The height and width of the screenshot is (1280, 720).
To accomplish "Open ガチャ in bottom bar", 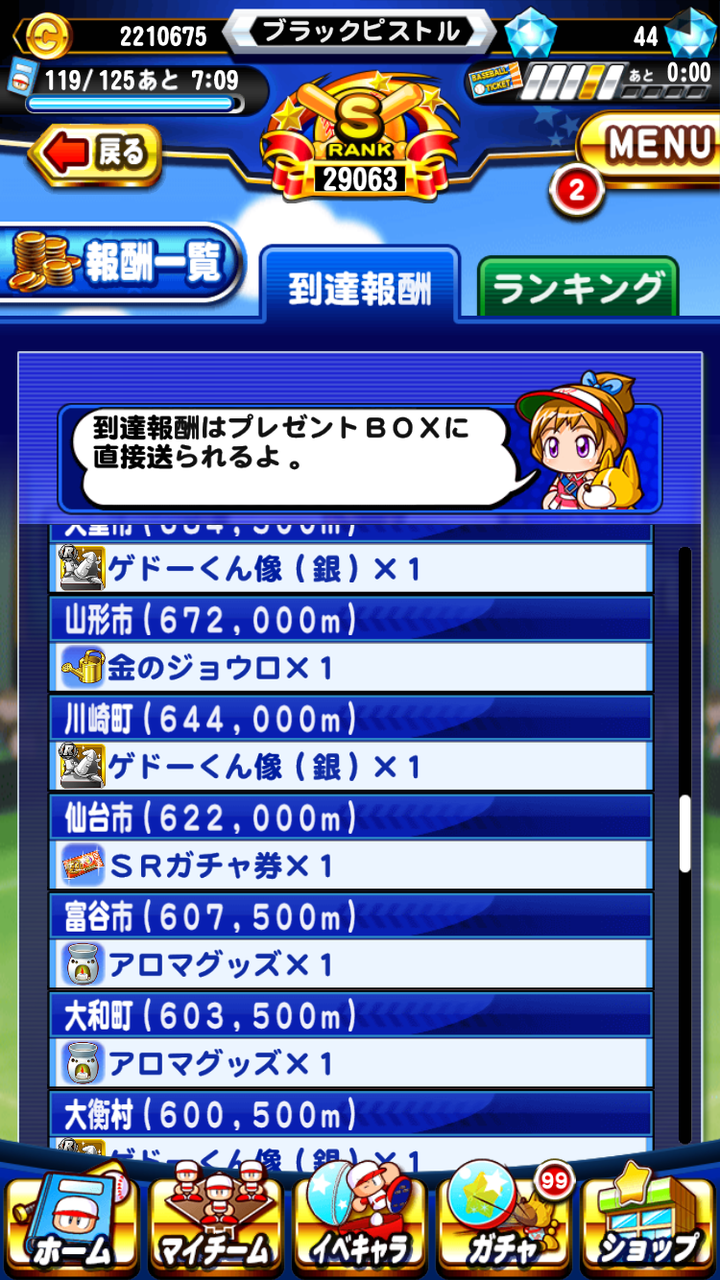I will [502, 1222].
